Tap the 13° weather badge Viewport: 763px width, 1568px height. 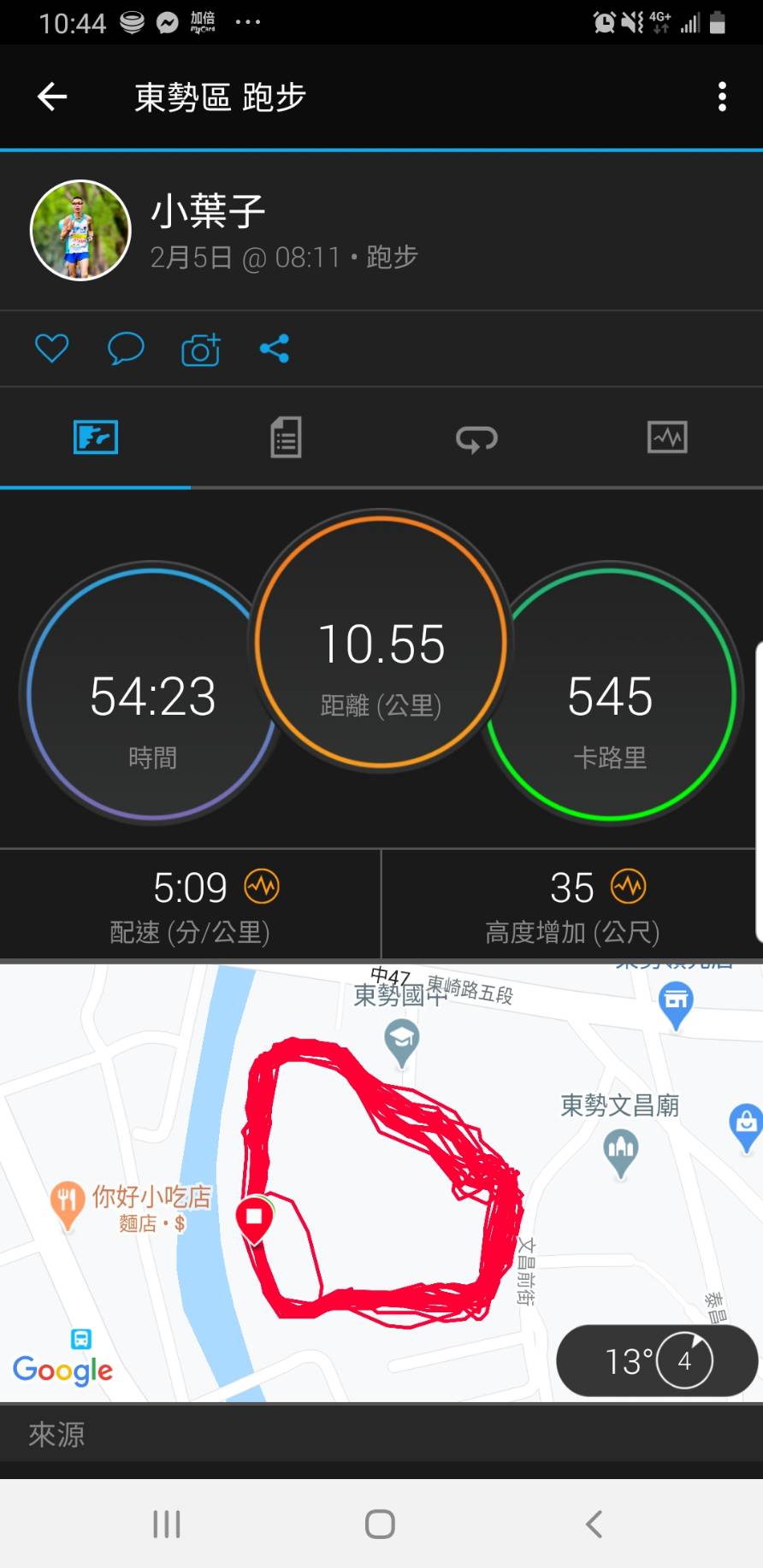[x=656, y=1360]
